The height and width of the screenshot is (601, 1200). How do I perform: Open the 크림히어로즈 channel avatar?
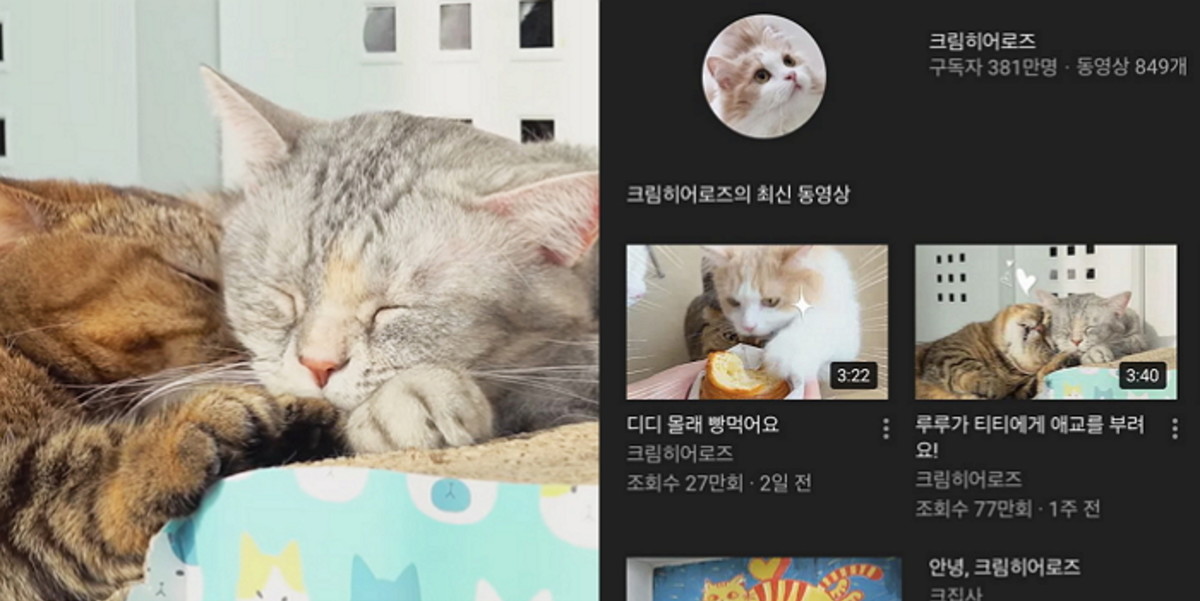764,76
